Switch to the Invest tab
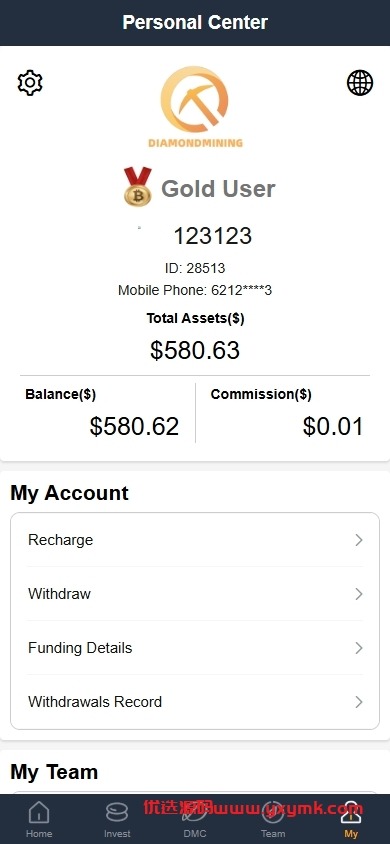This screenshot has height=844, width=390. tap(117, 819)
